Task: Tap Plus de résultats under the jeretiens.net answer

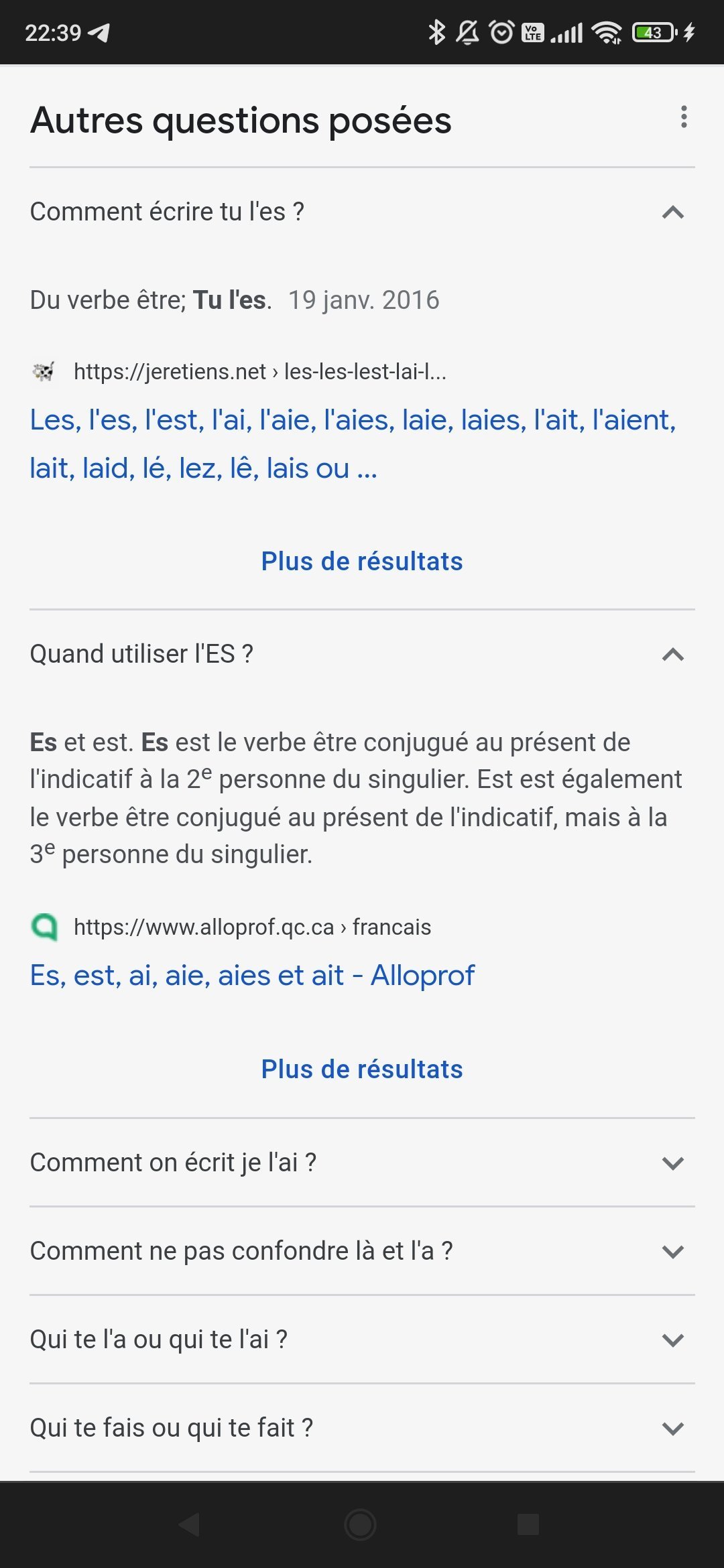Action: 362,562
